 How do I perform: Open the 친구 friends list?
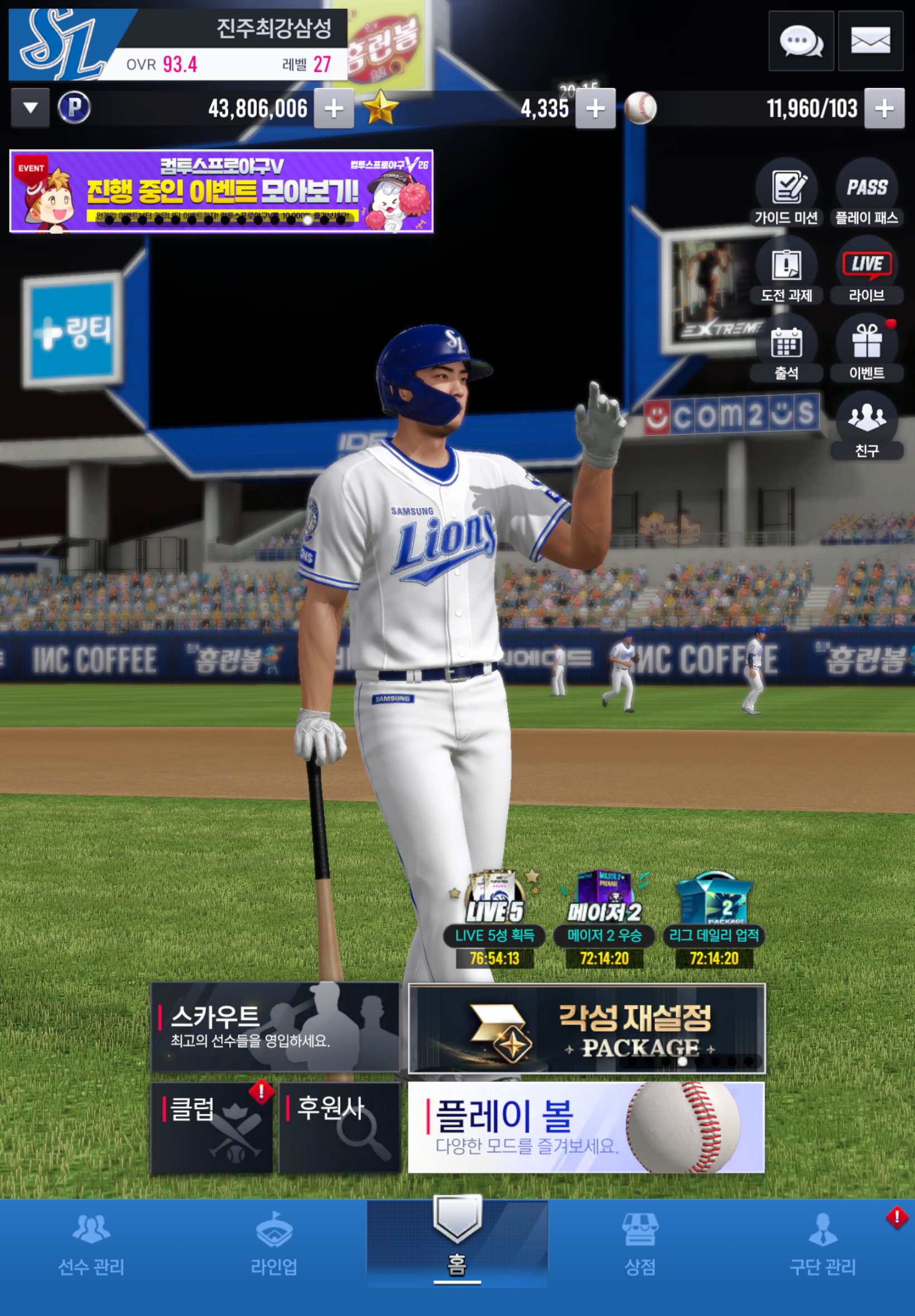pyautogui.click(x=866, y=425)
